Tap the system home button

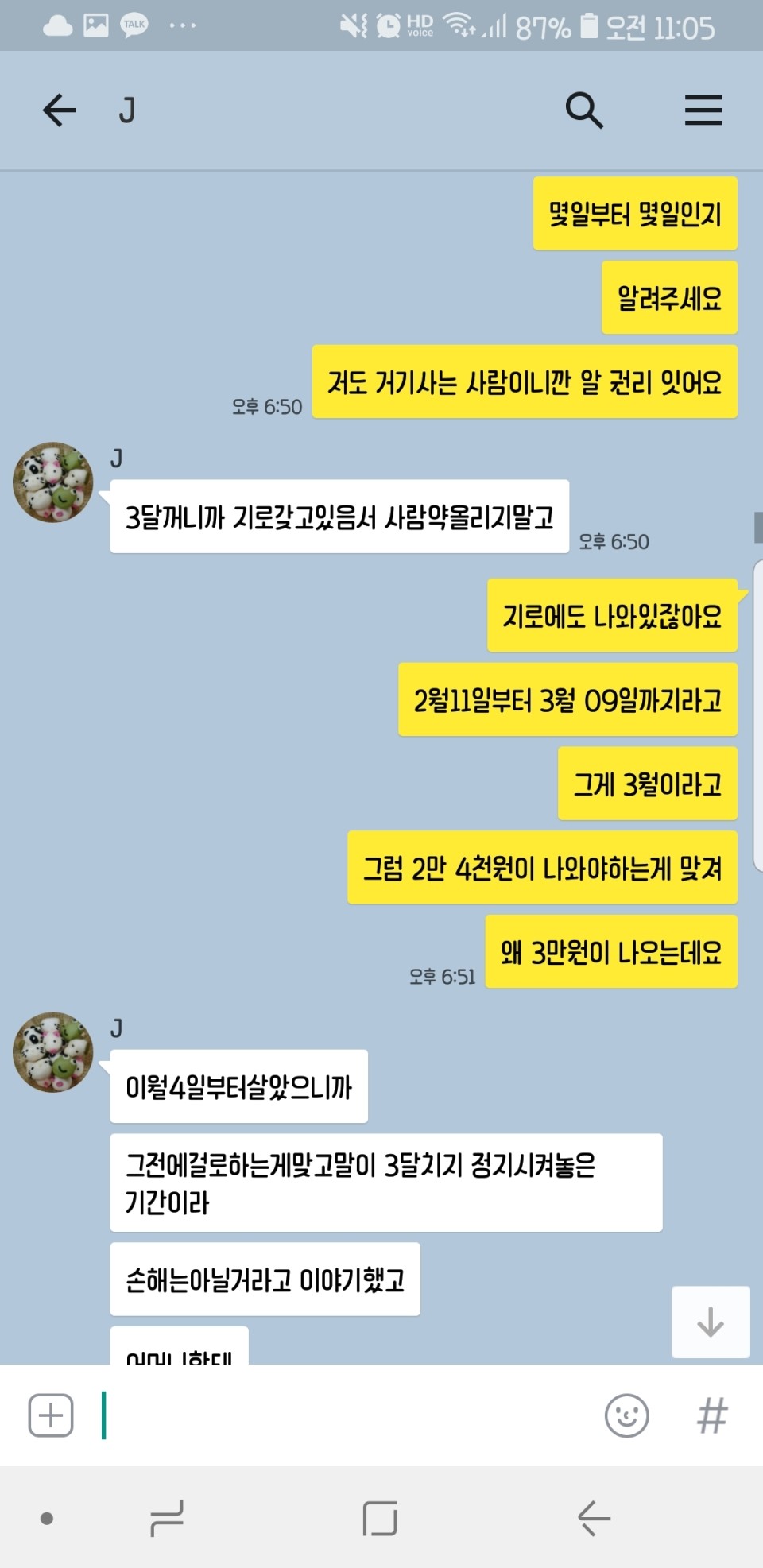[380, 1519]
